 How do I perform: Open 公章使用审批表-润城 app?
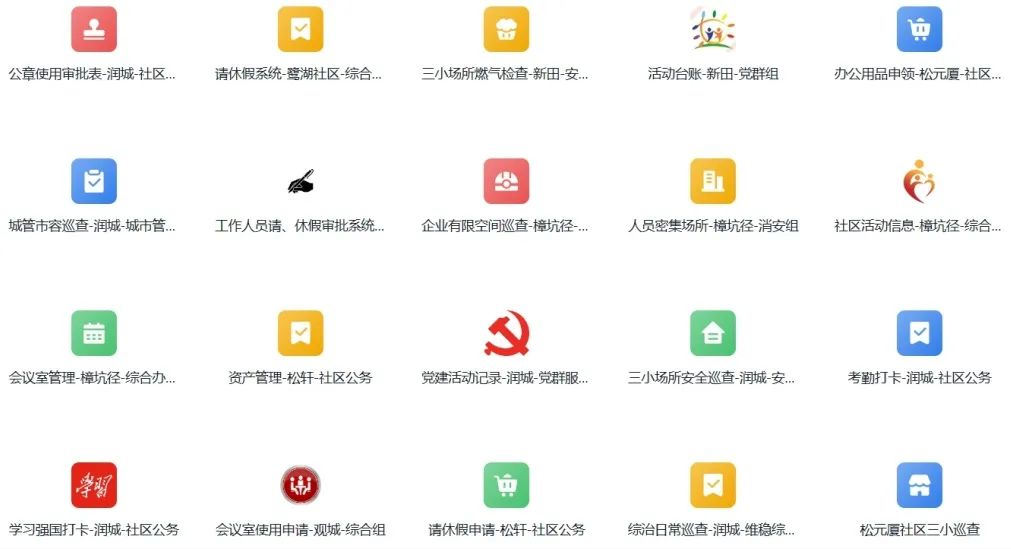point(94,30)
